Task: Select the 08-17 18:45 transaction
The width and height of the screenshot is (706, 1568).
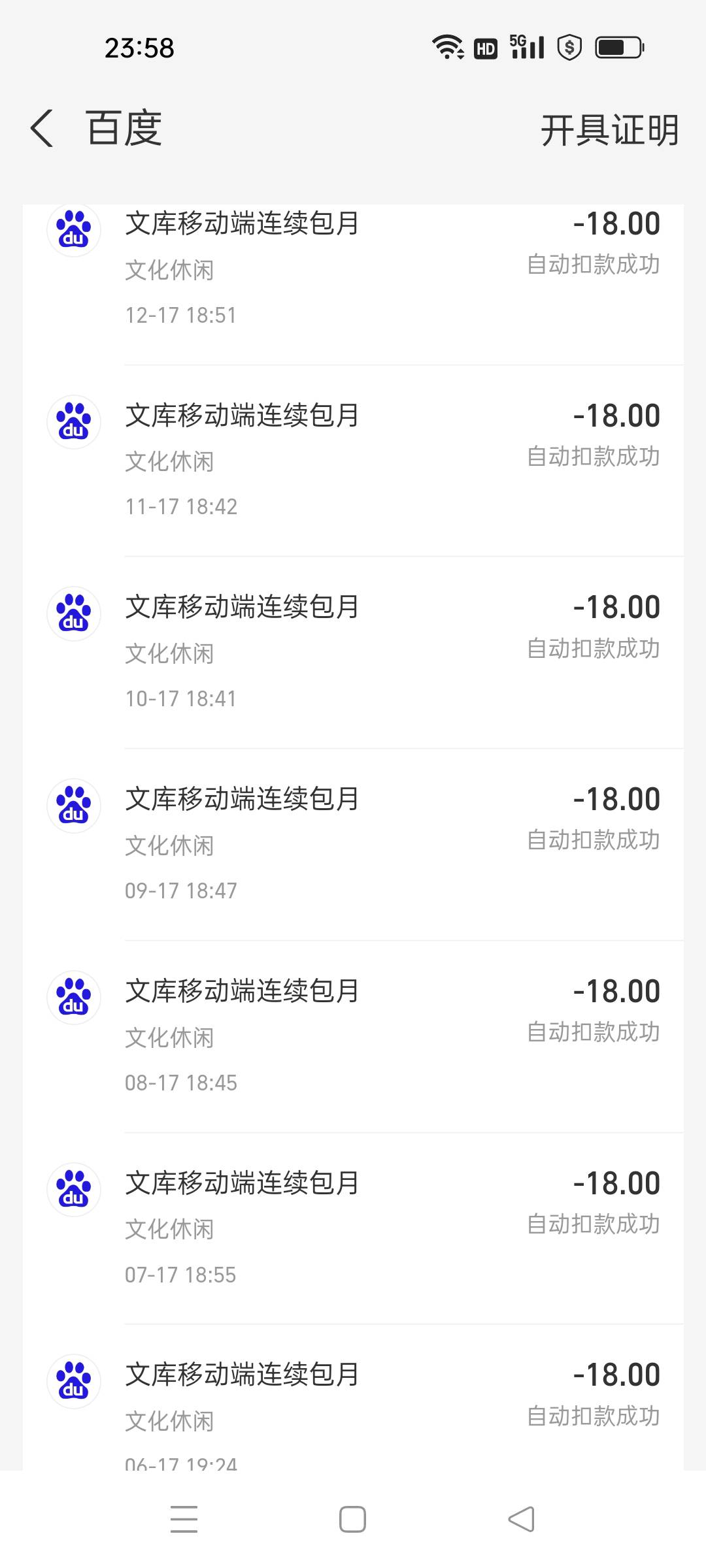Action: pyautogui.click(x=353, y=1036)
